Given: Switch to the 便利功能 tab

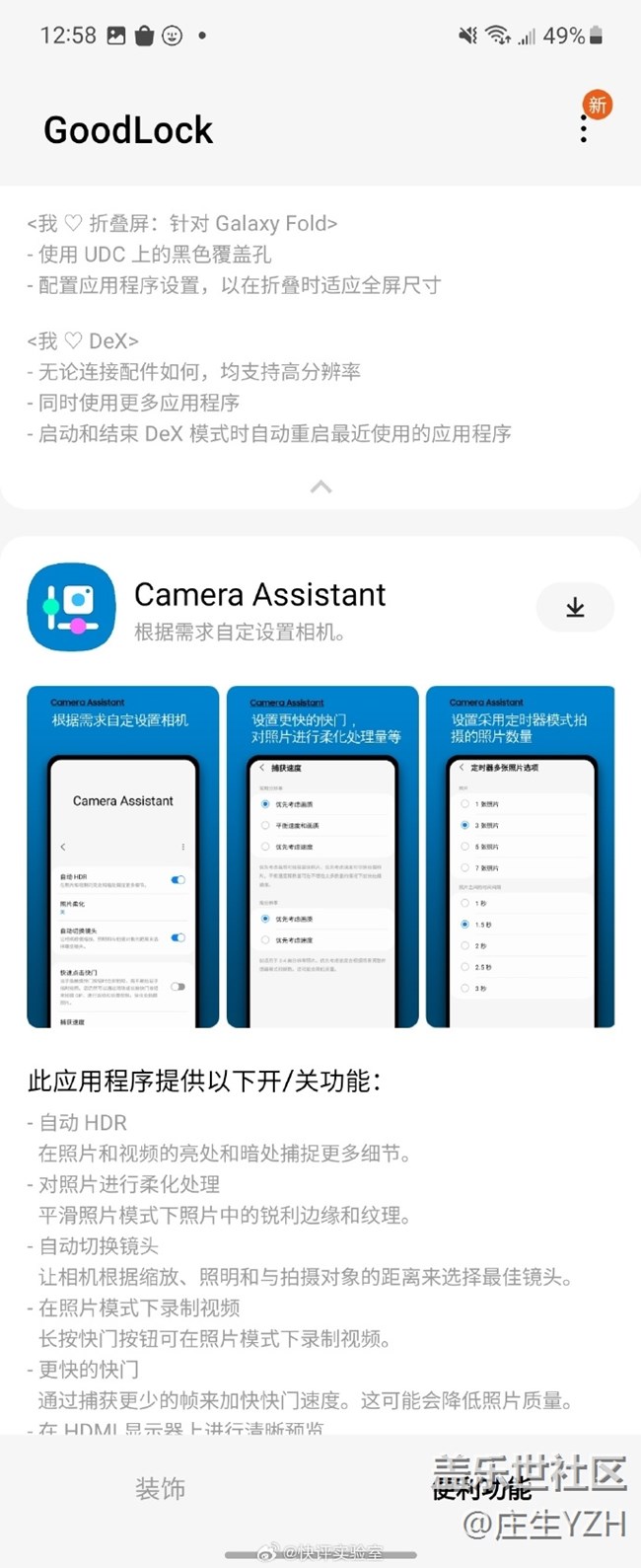Looking at the screenshot, I should point(481,1489).
